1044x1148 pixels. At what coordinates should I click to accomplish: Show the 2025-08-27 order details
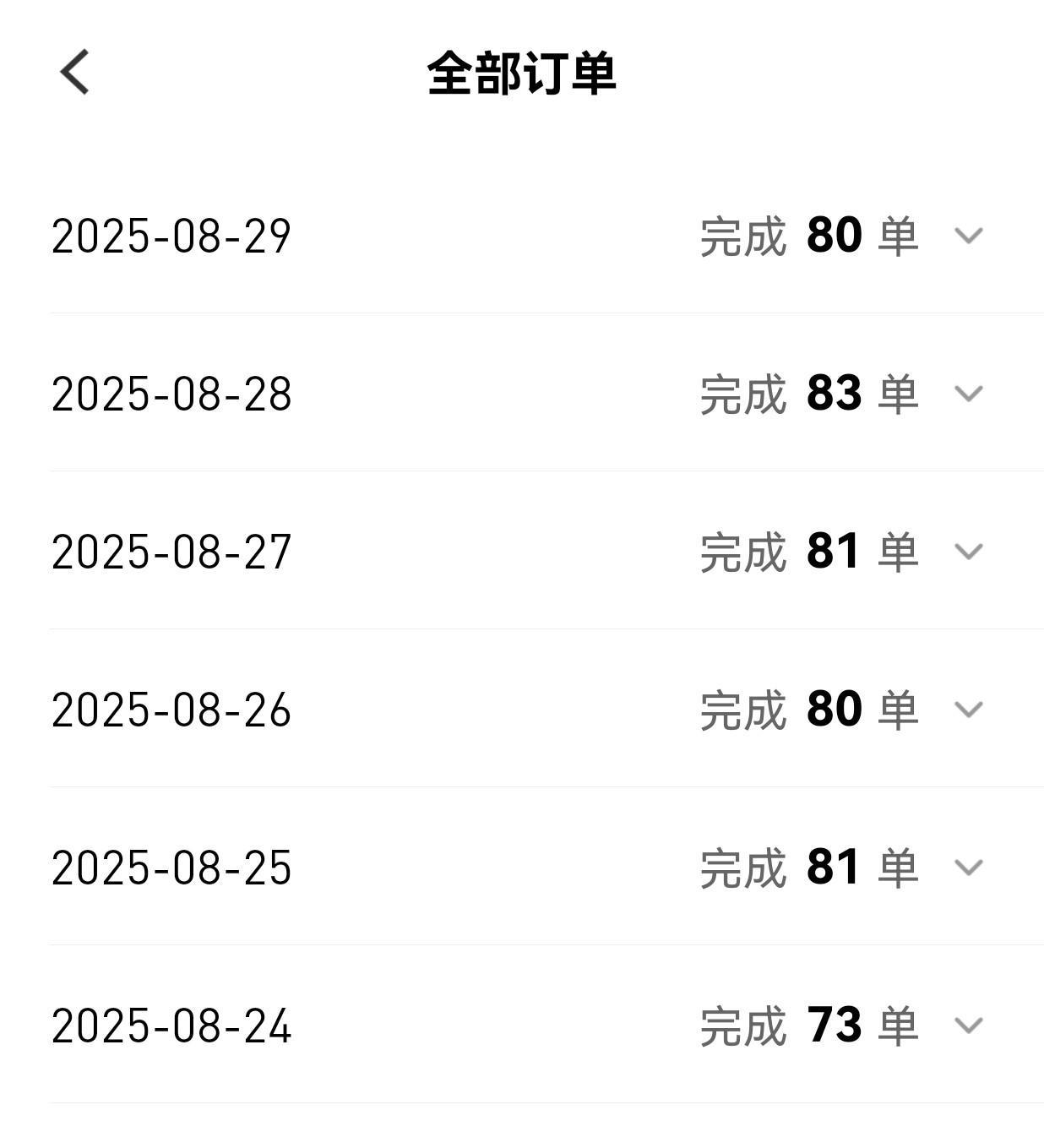tap(968, 552)
